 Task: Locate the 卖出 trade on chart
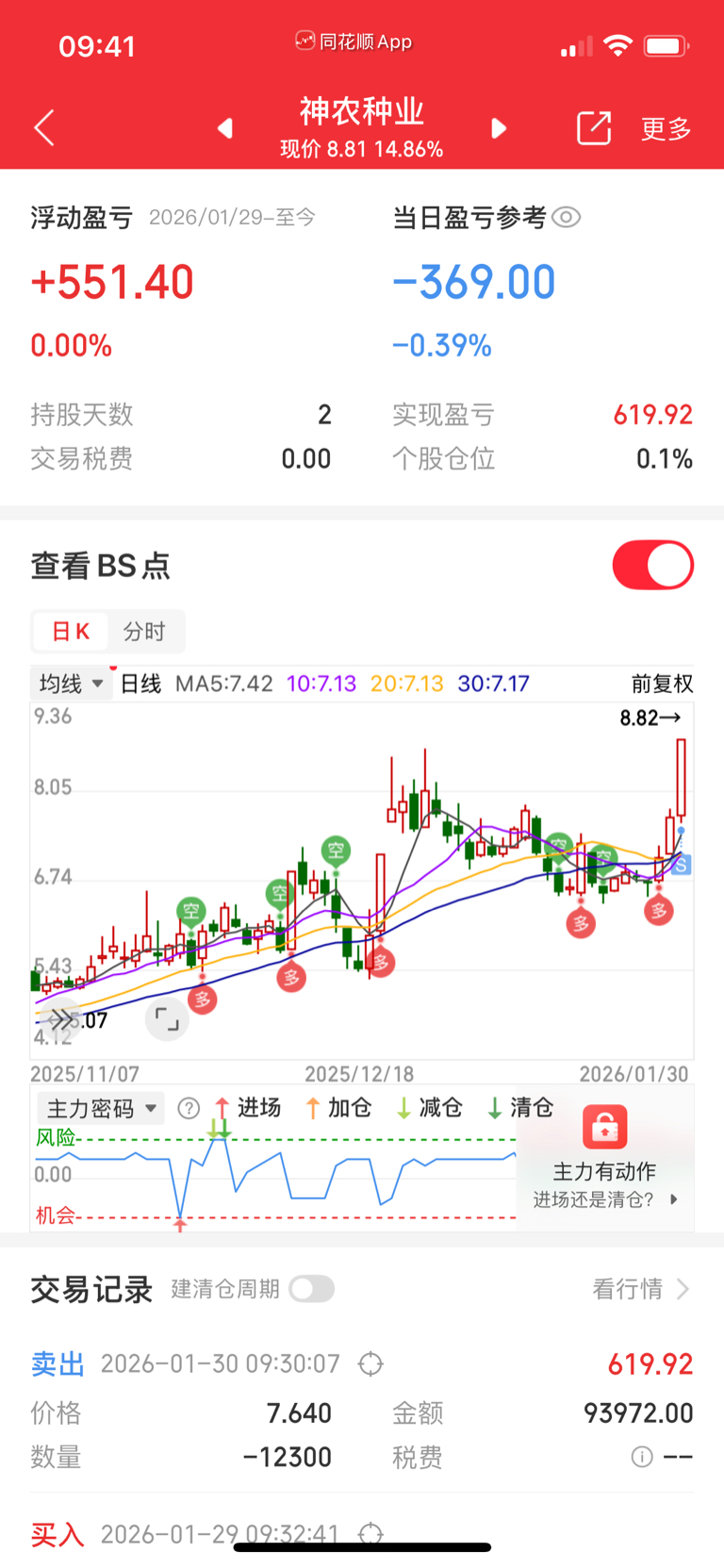pyautogui.click(x=371, y=1363)
